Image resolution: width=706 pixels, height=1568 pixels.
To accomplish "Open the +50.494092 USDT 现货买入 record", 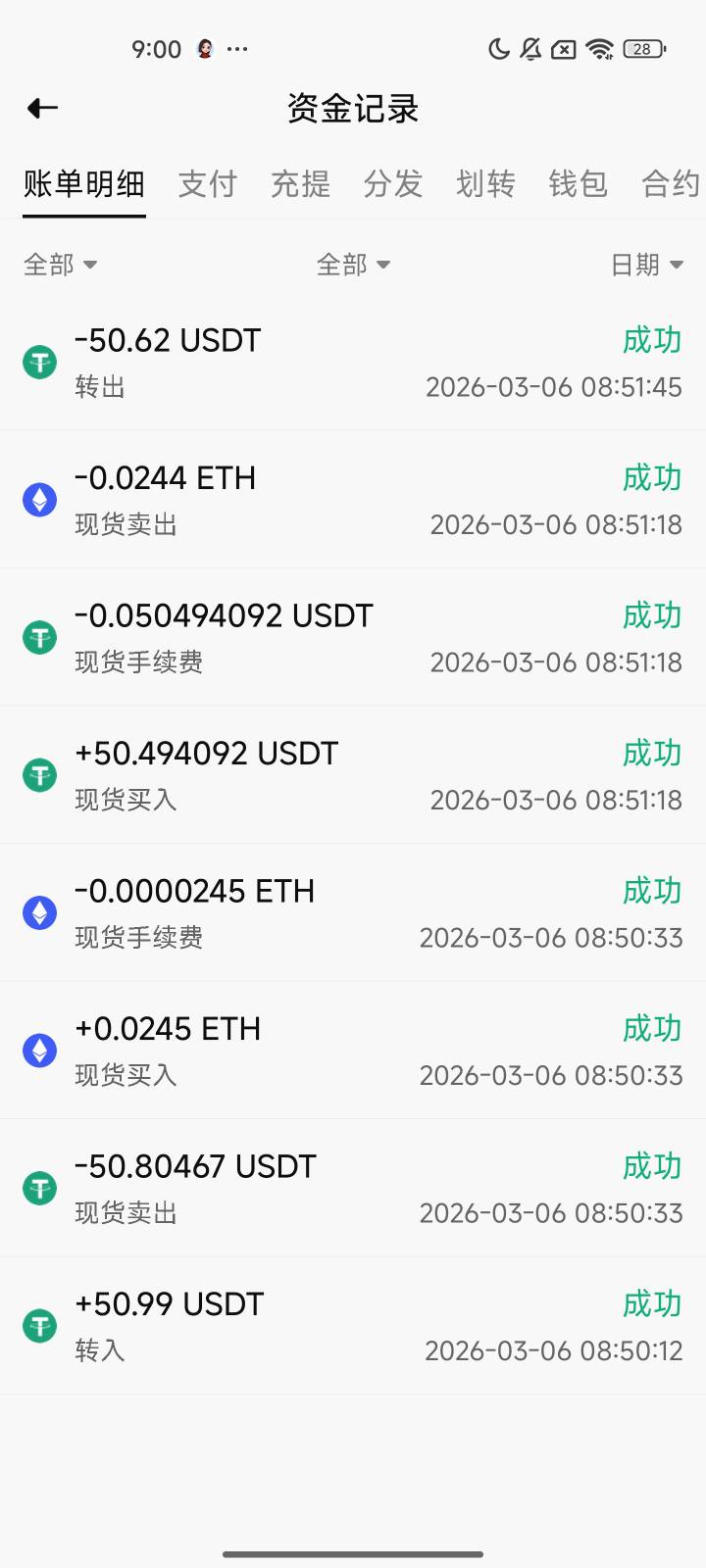I will (x=353, y=775).
